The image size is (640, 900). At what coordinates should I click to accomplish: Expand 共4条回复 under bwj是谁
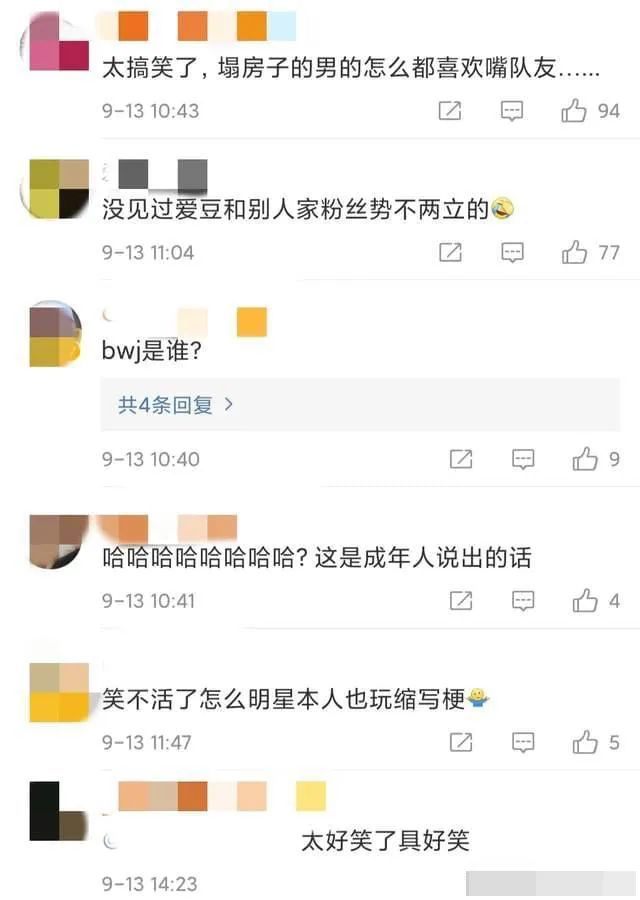point(175,405)
